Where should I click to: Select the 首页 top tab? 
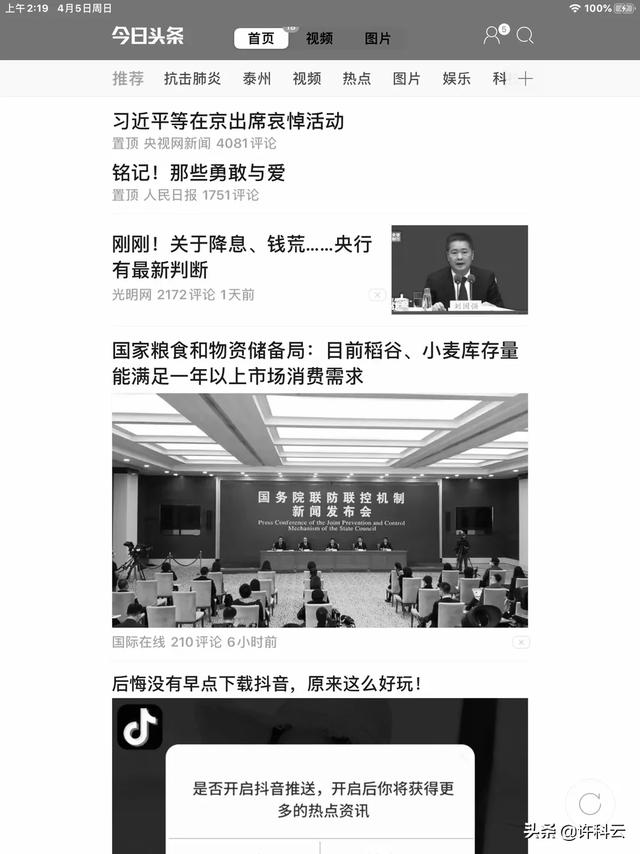click(261, 38)
